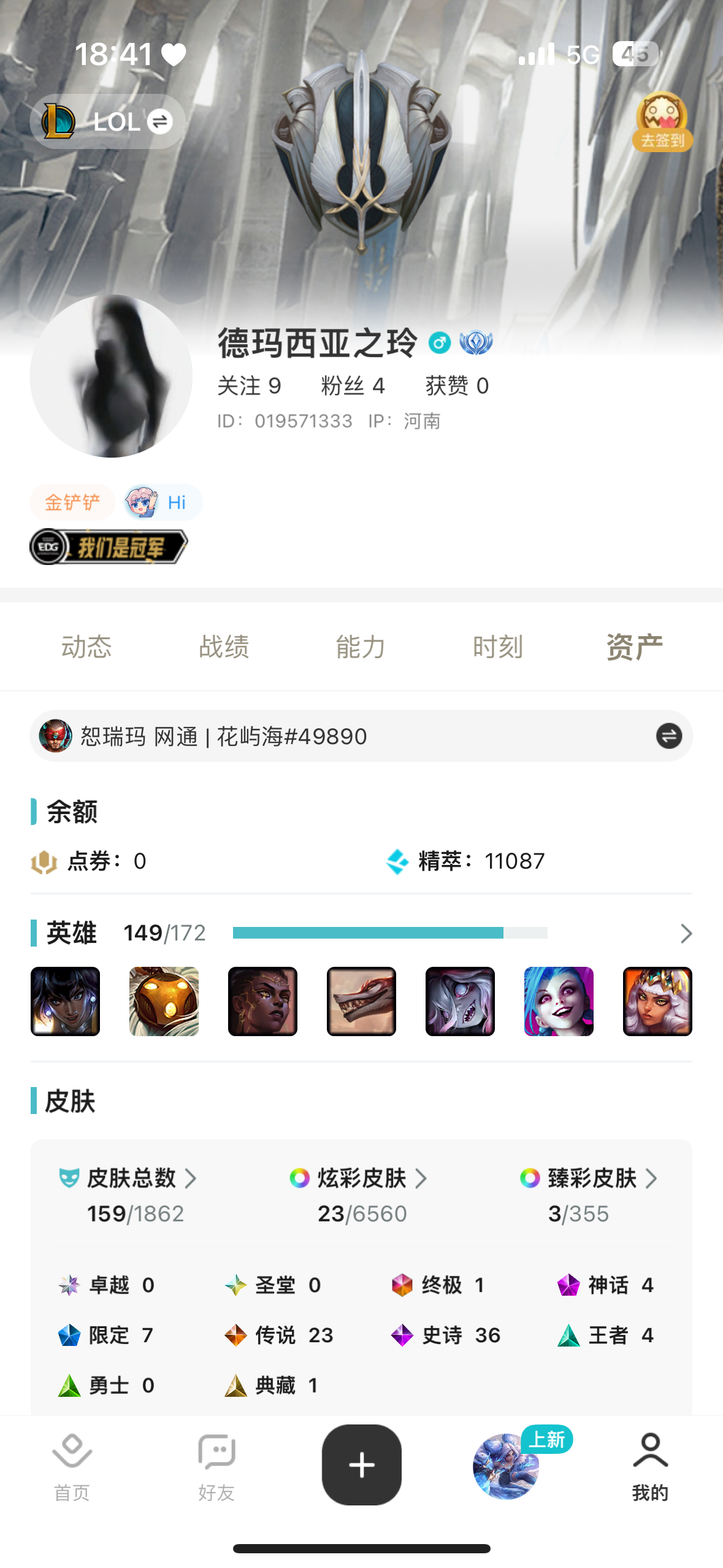
Task: Open the 好友 friends tab
Action: (x=216, y=1466)
